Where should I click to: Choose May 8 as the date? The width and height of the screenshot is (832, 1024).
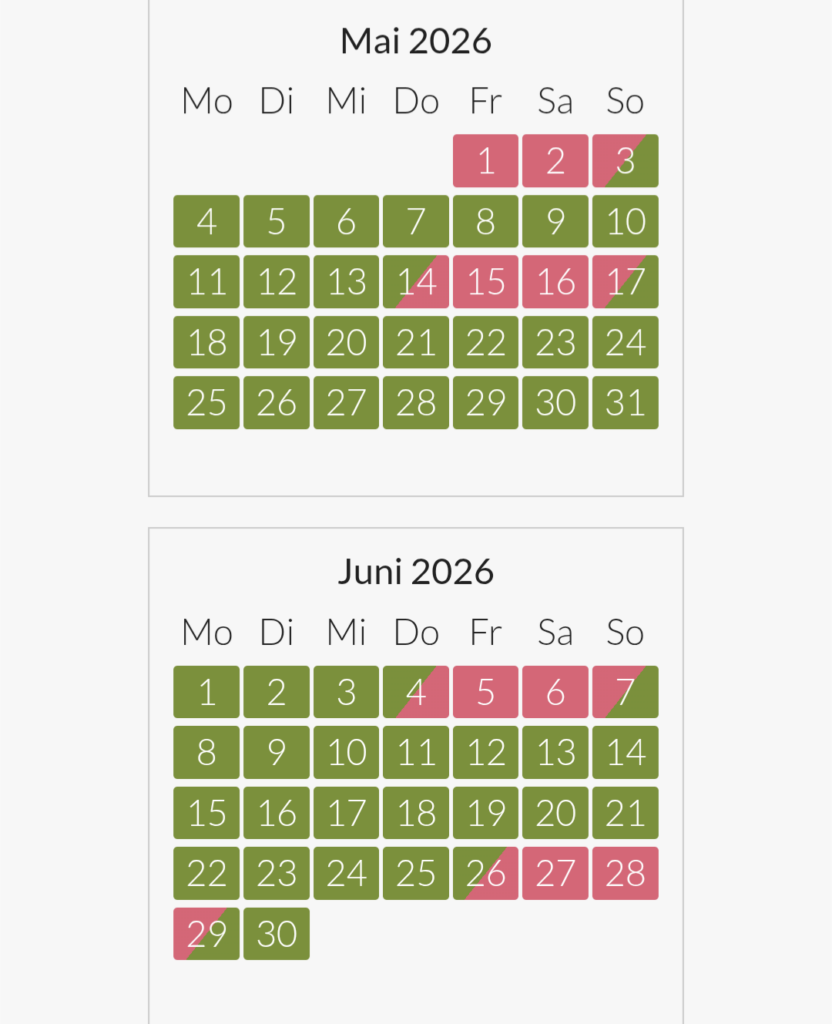[485, 221]
